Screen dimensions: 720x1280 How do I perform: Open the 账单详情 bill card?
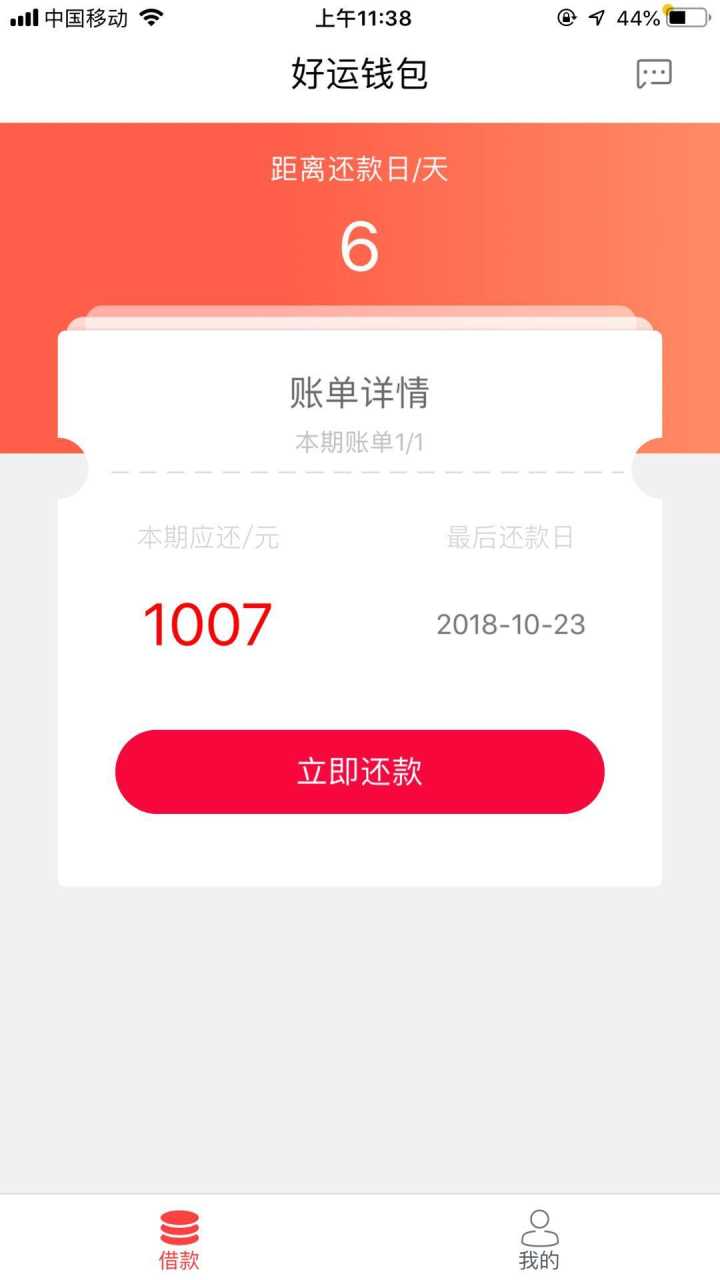click(360, 608)
